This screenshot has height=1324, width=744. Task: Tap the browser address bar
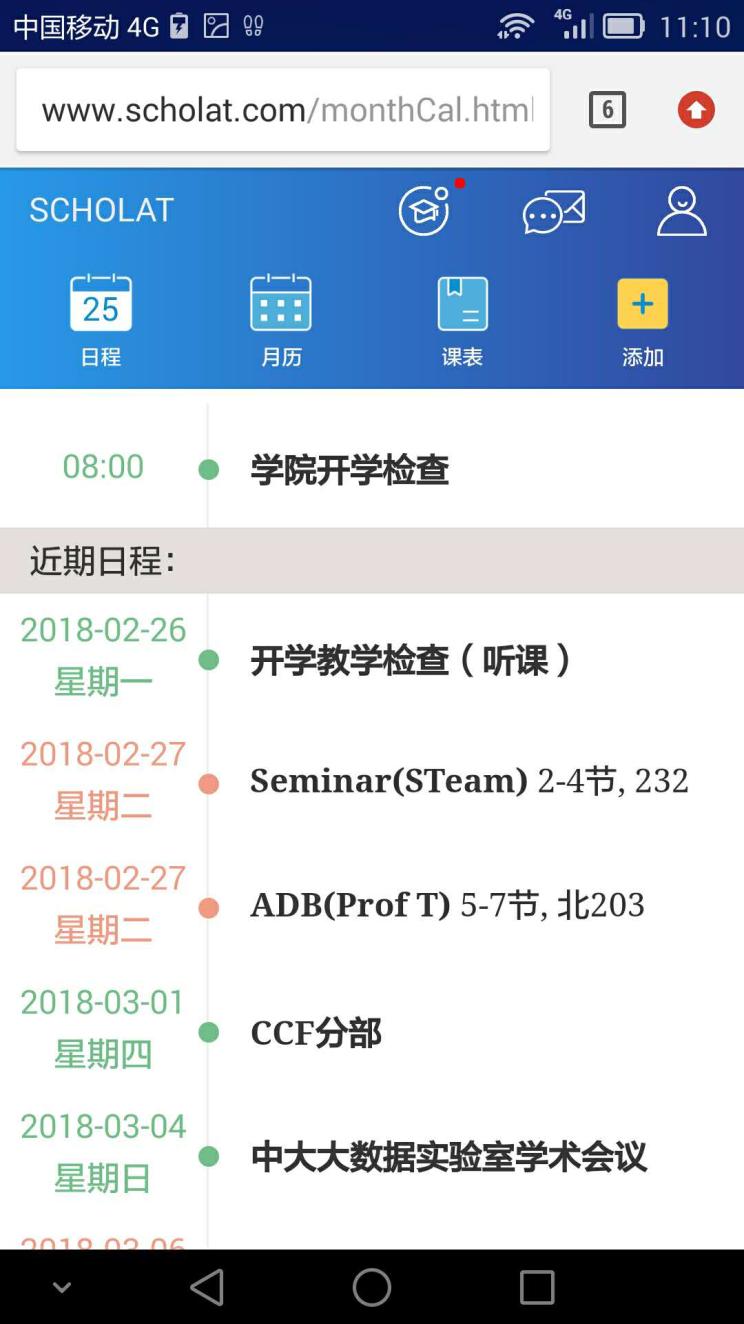click(283, 110)
